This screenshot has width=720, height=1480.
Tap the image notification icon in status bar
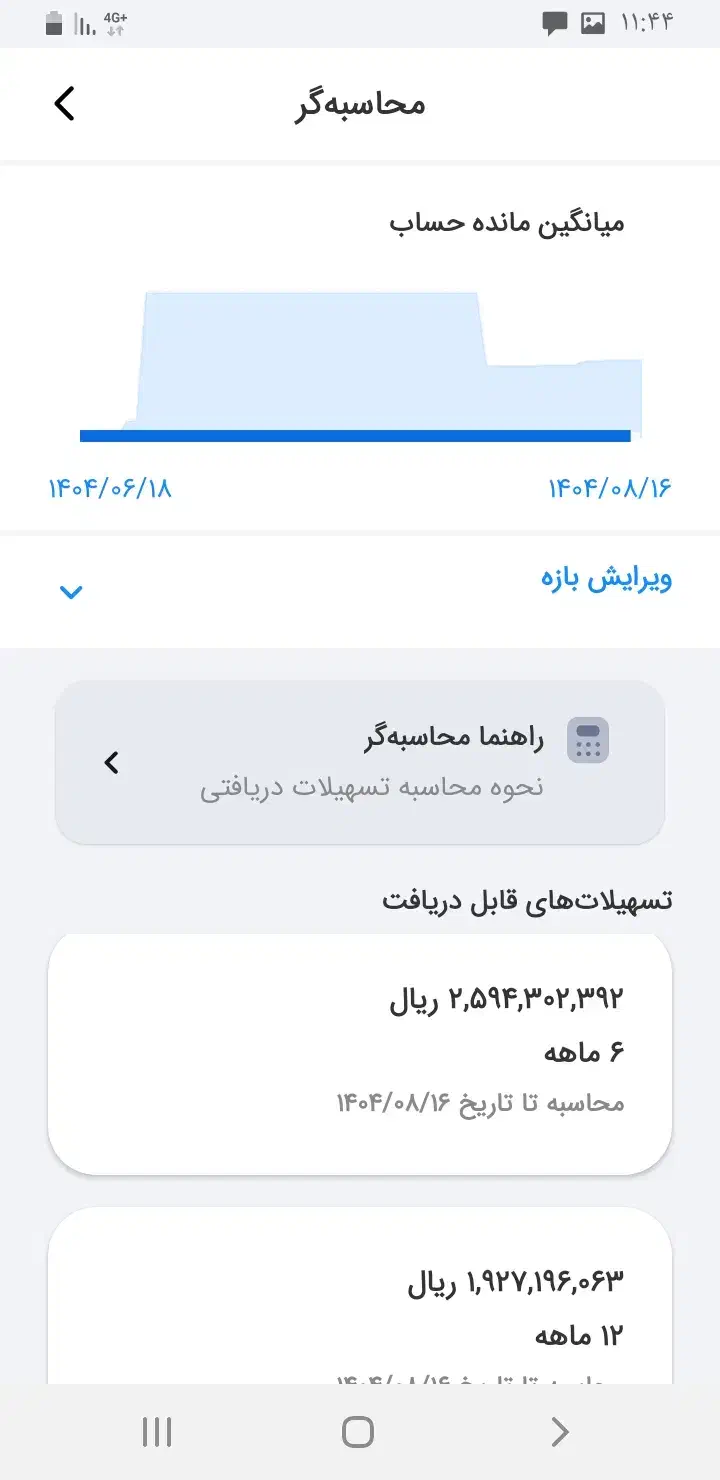593,23
